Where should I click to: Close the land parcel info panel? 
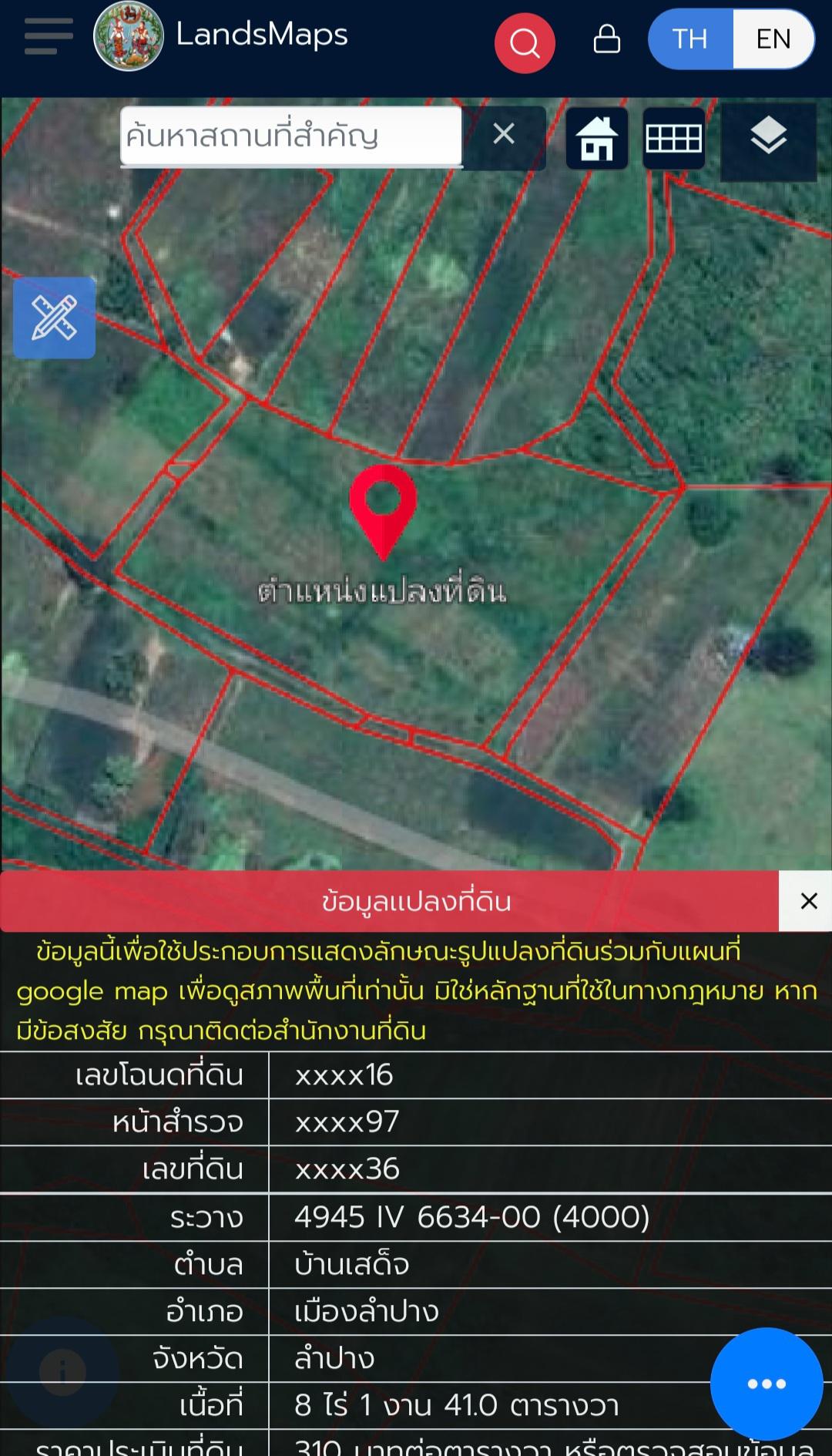pos(808,901)
